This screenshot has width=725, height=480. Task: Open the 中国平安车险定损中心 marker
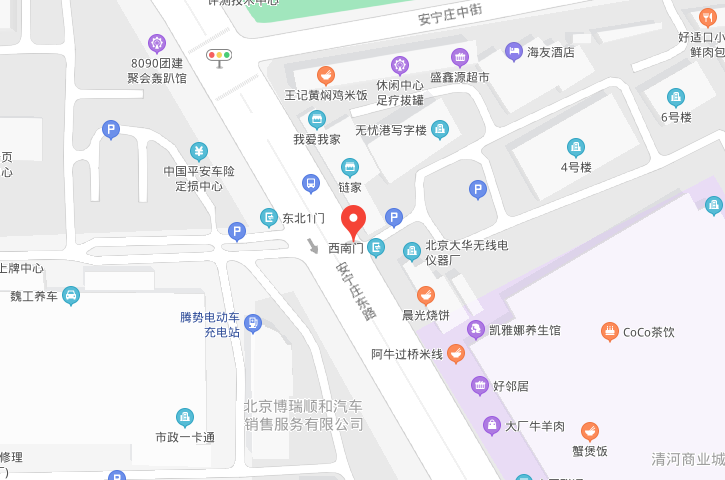point(199,151)
